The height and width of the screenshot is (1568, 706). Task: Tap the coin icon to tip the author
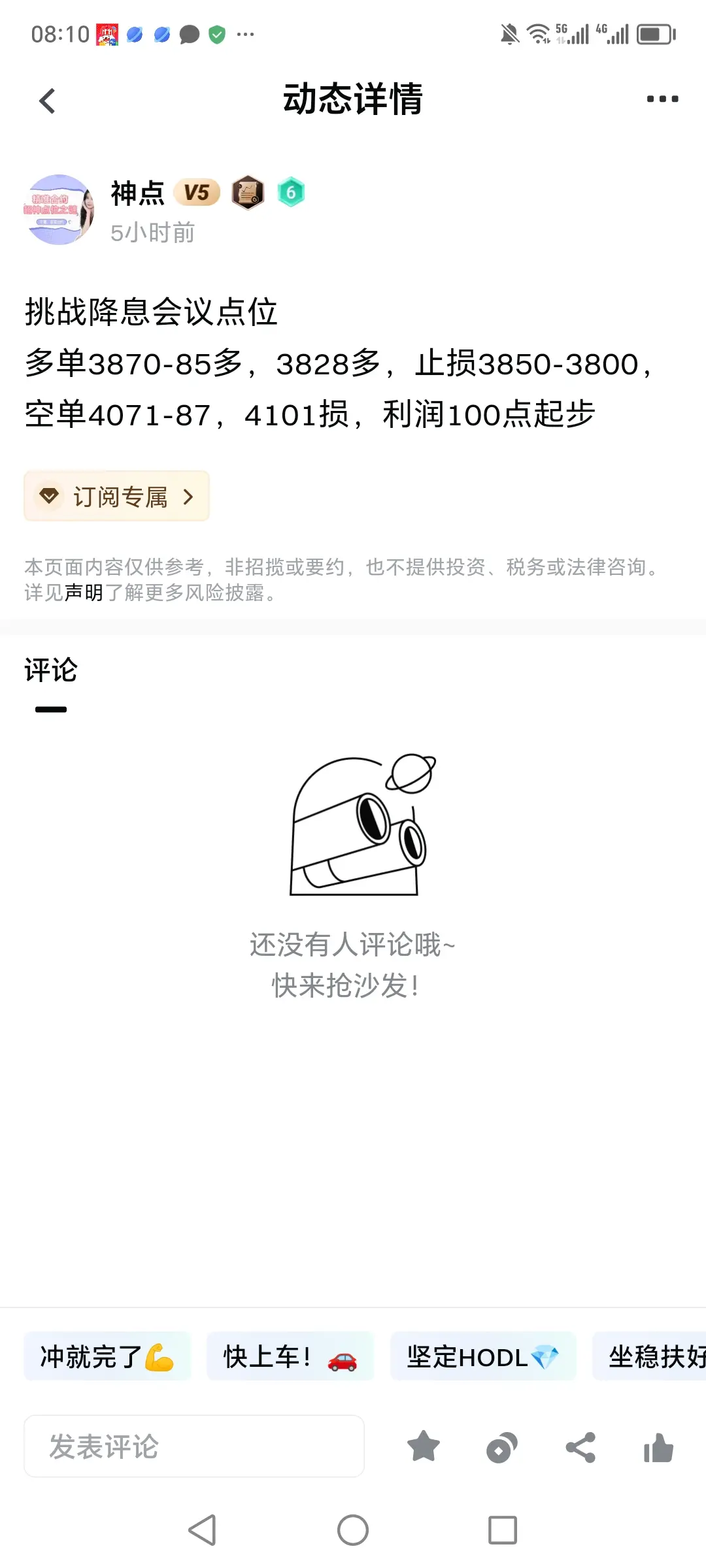point(501,1446)
